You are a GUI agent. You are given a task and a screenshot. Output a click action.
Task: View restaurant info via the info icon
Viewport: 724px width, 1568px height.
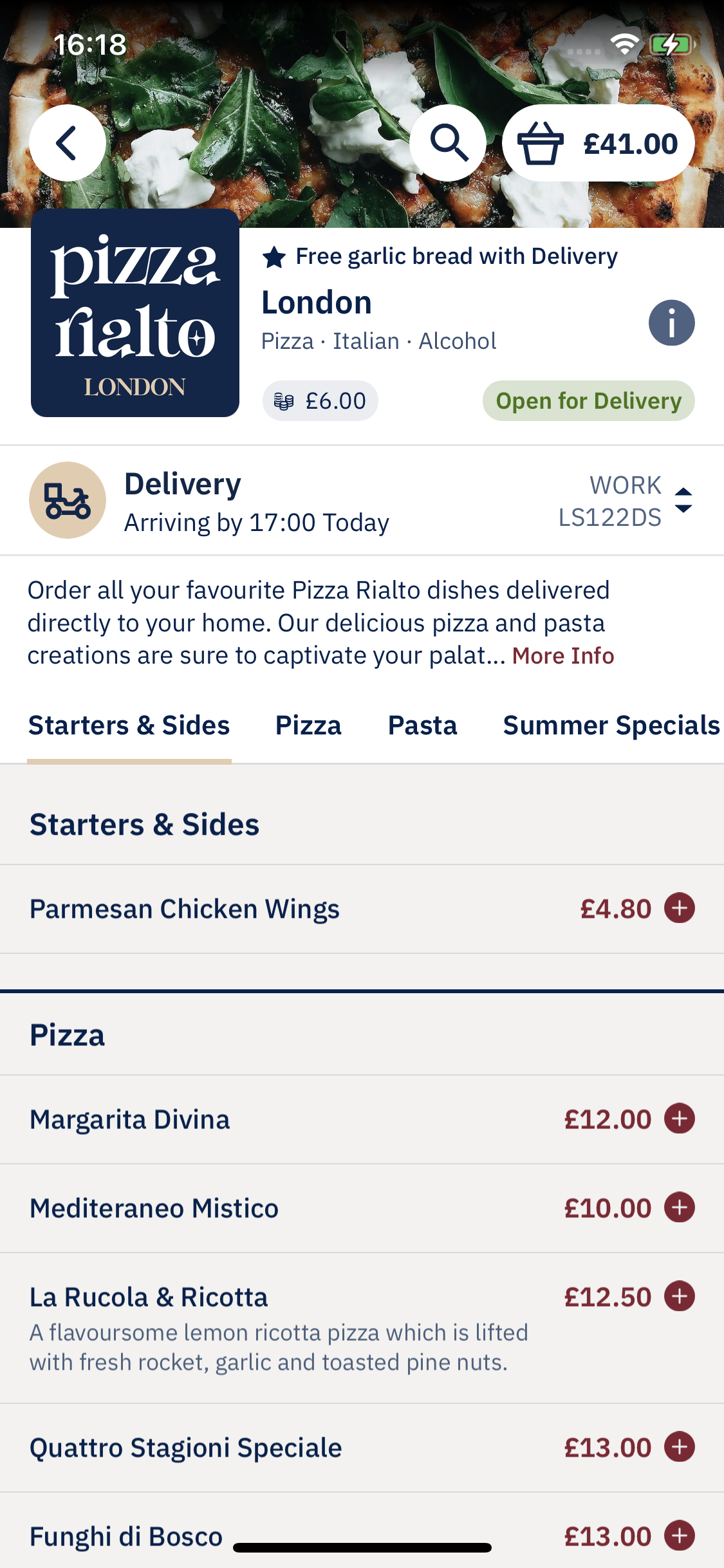tap(671, 322)
